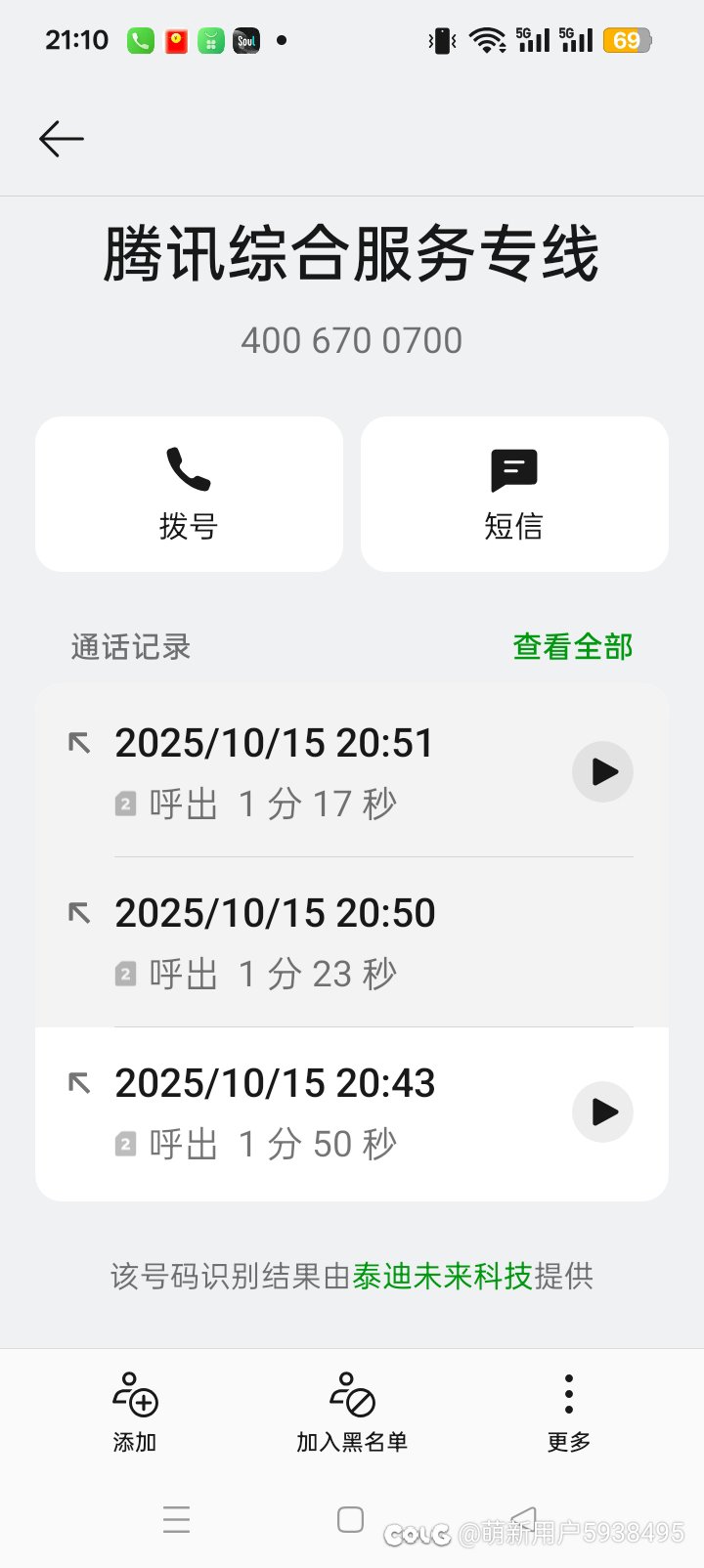
Task: Go back using the top arrow
Action: click(62, 139)
